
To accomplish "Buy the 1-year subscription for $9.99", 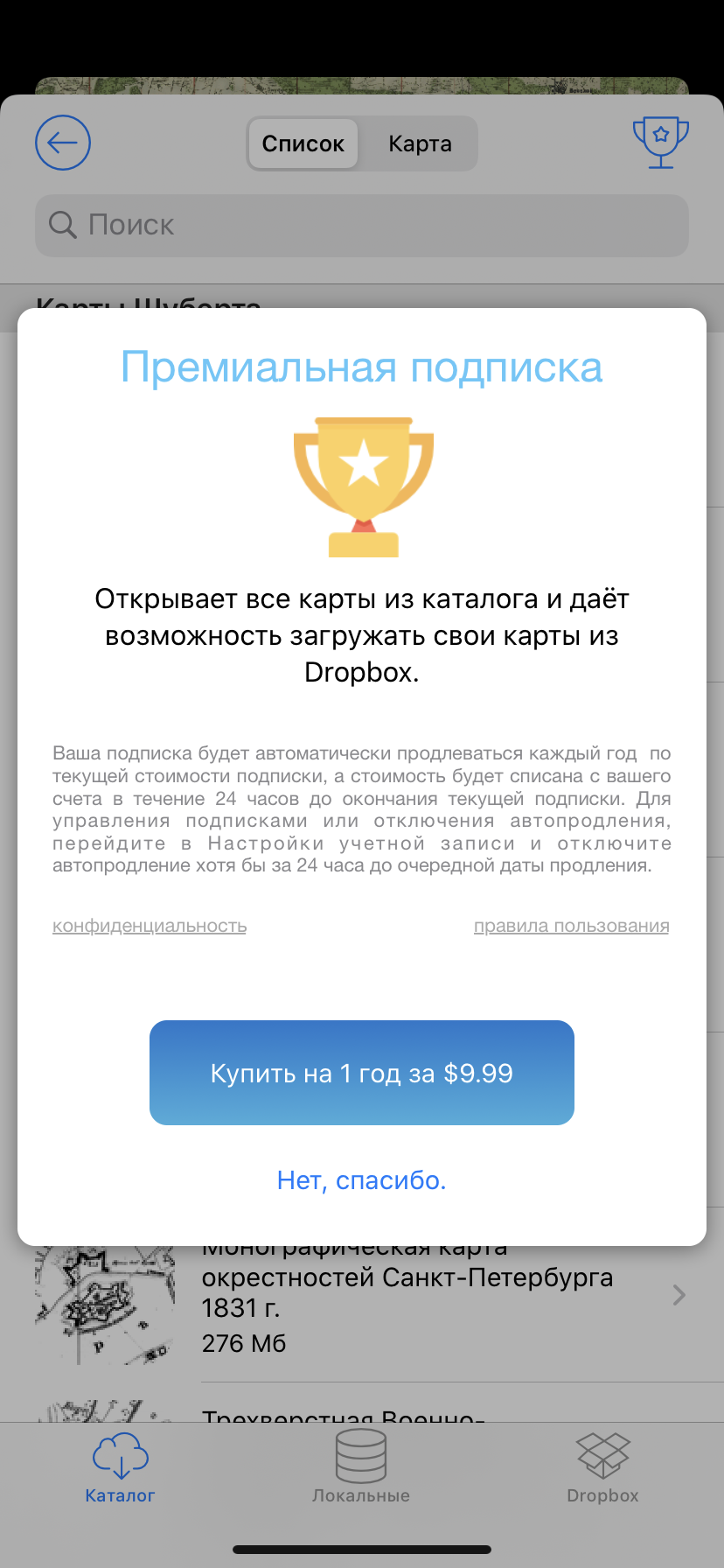I will point(362,1073).
